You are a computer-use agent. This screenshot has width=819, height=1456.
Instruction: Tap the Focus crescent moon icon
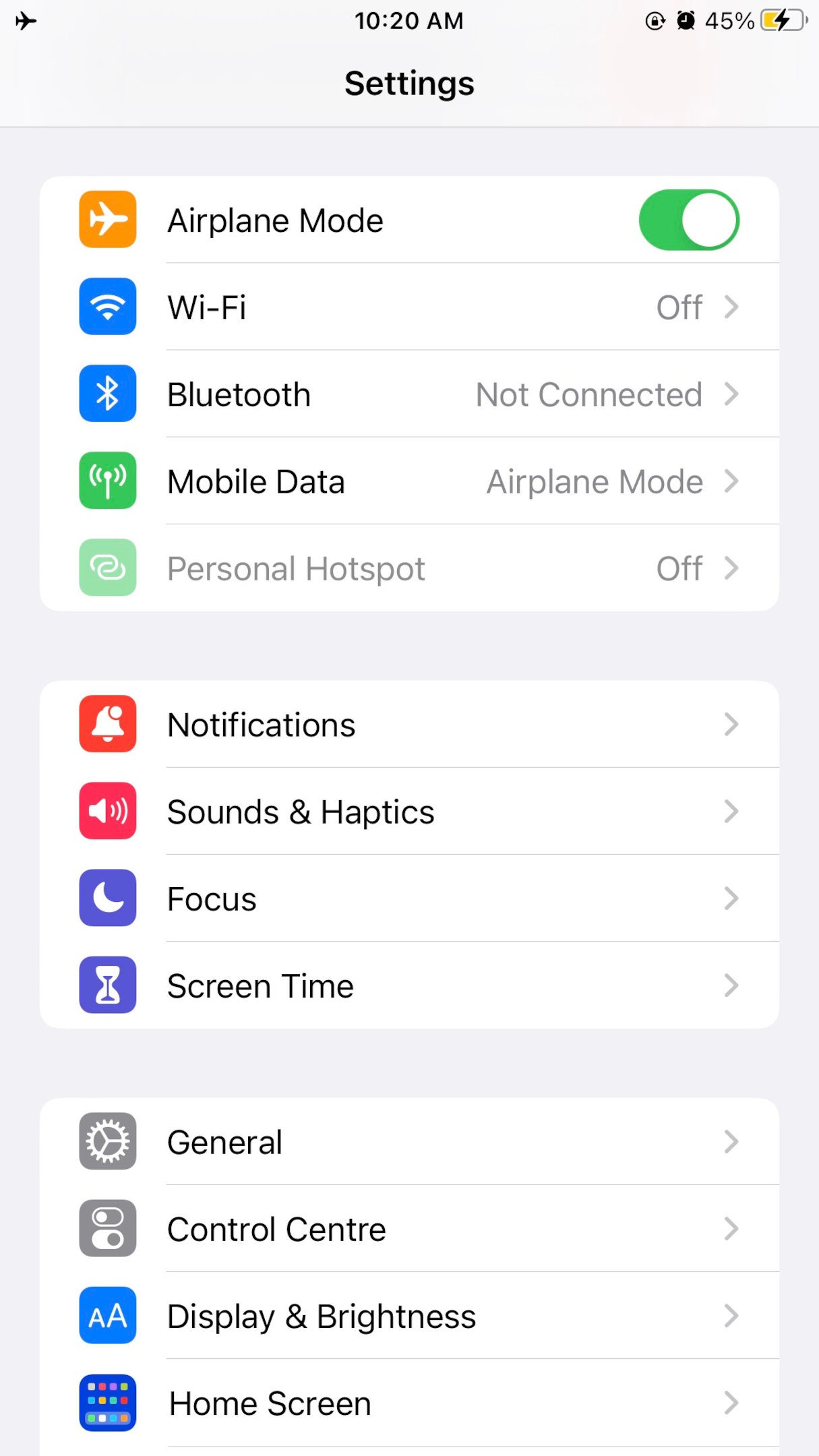coord(107,898)
